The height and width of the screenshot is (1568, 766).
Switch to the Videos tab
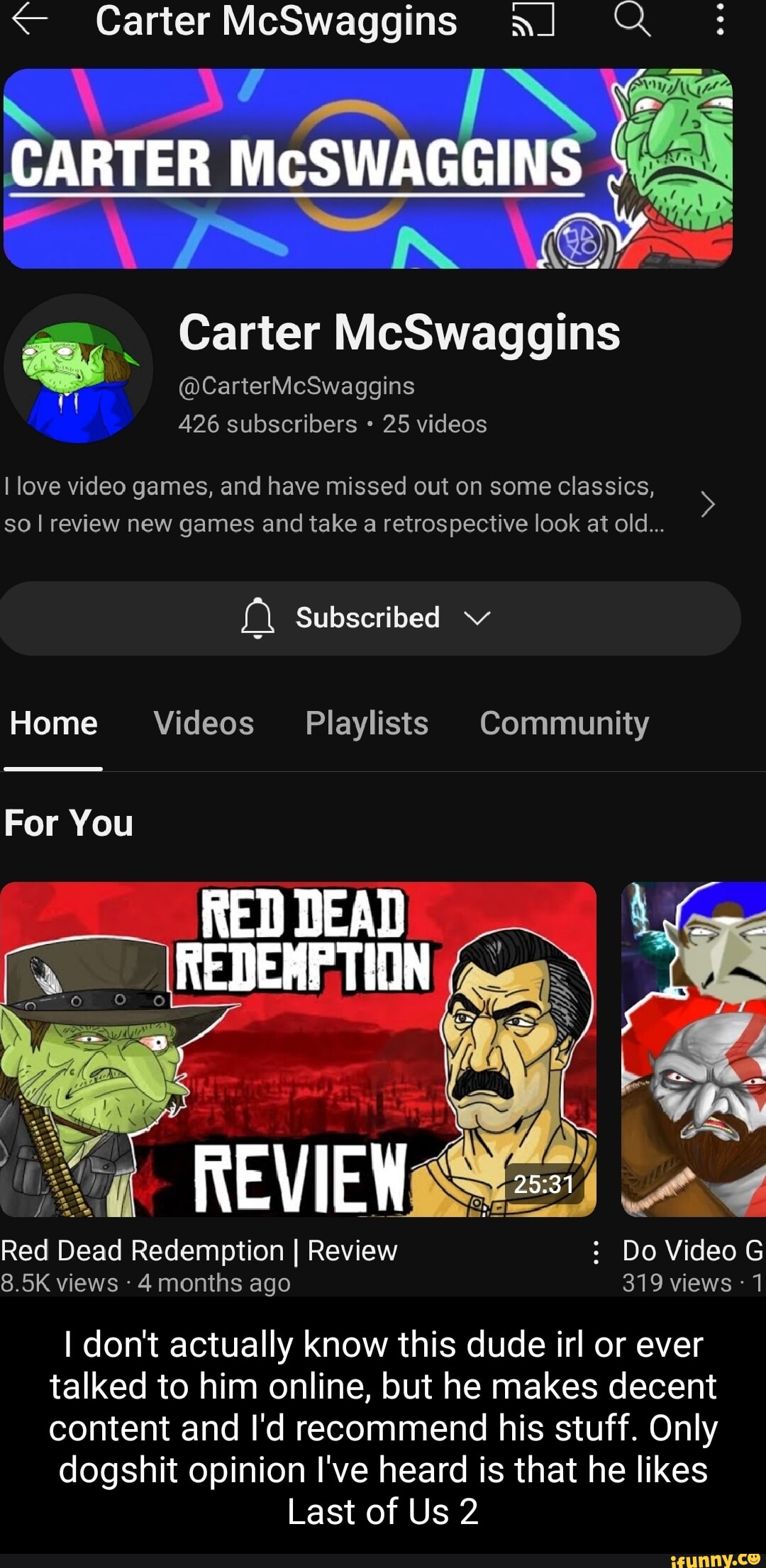coord(204,724)
